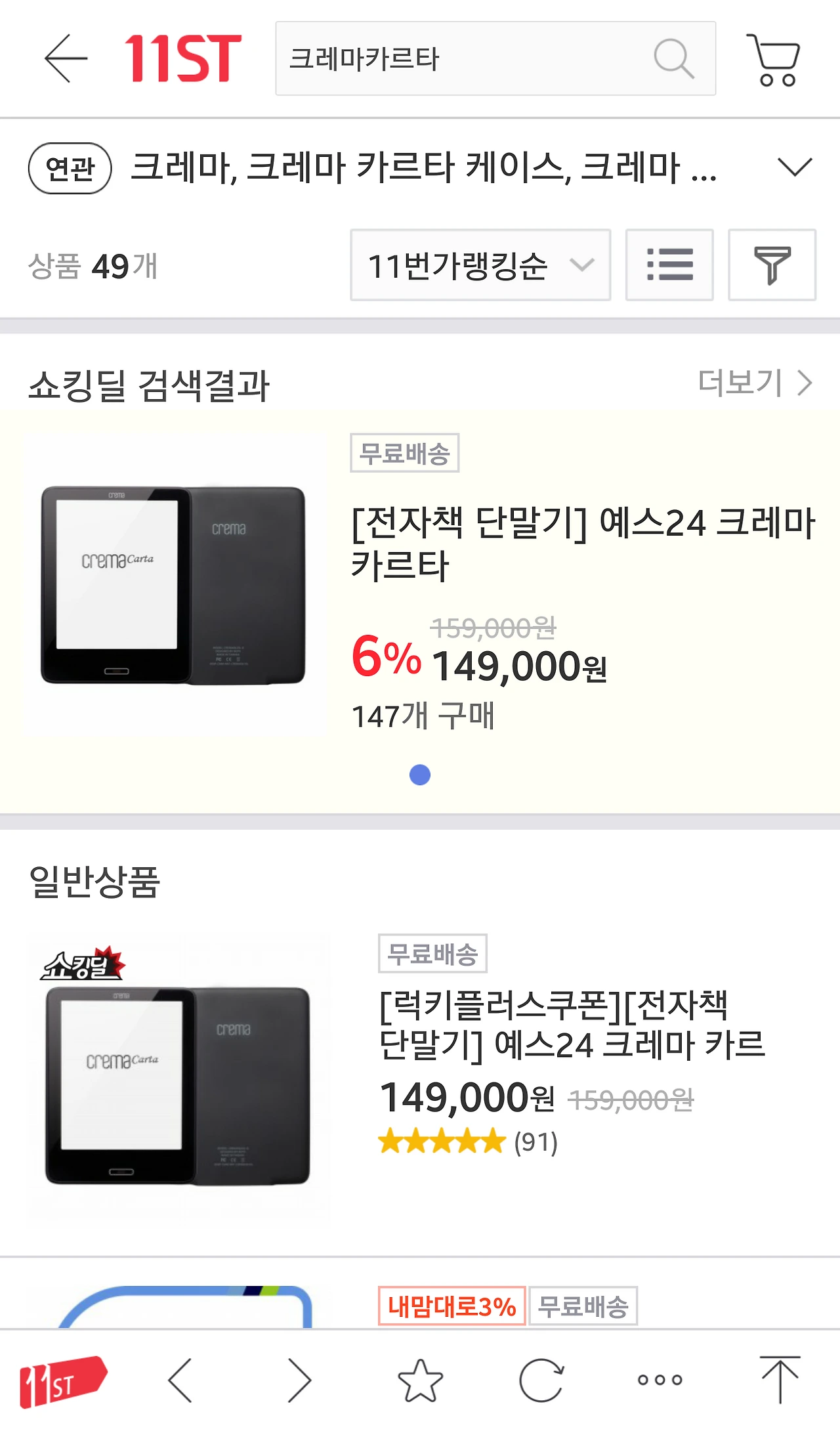840x1433 pixels.
Task: Expand the related keywords chevron
Action: tap(795, 169)
